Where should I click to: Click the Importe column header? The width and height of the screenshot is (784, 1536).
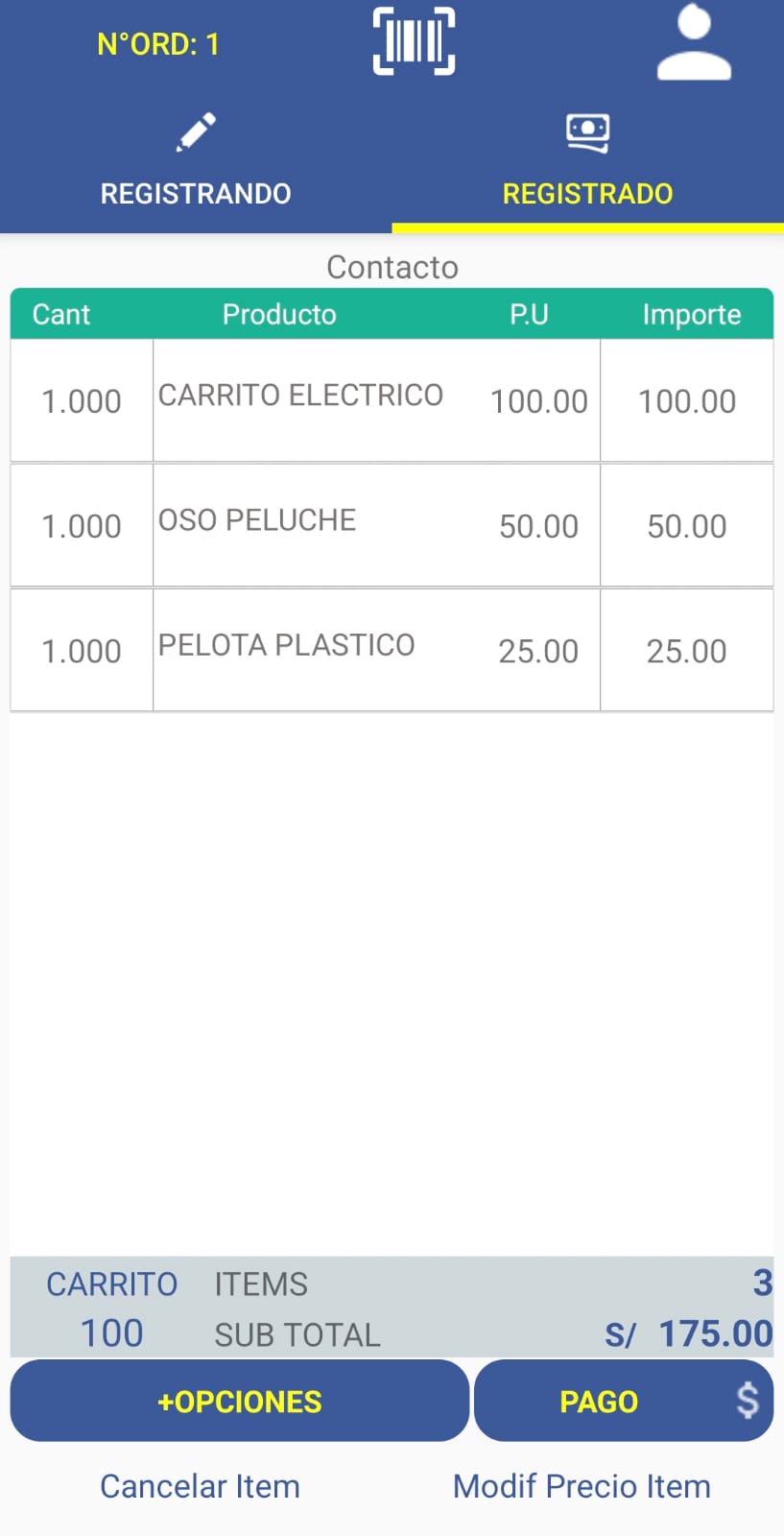692,314
